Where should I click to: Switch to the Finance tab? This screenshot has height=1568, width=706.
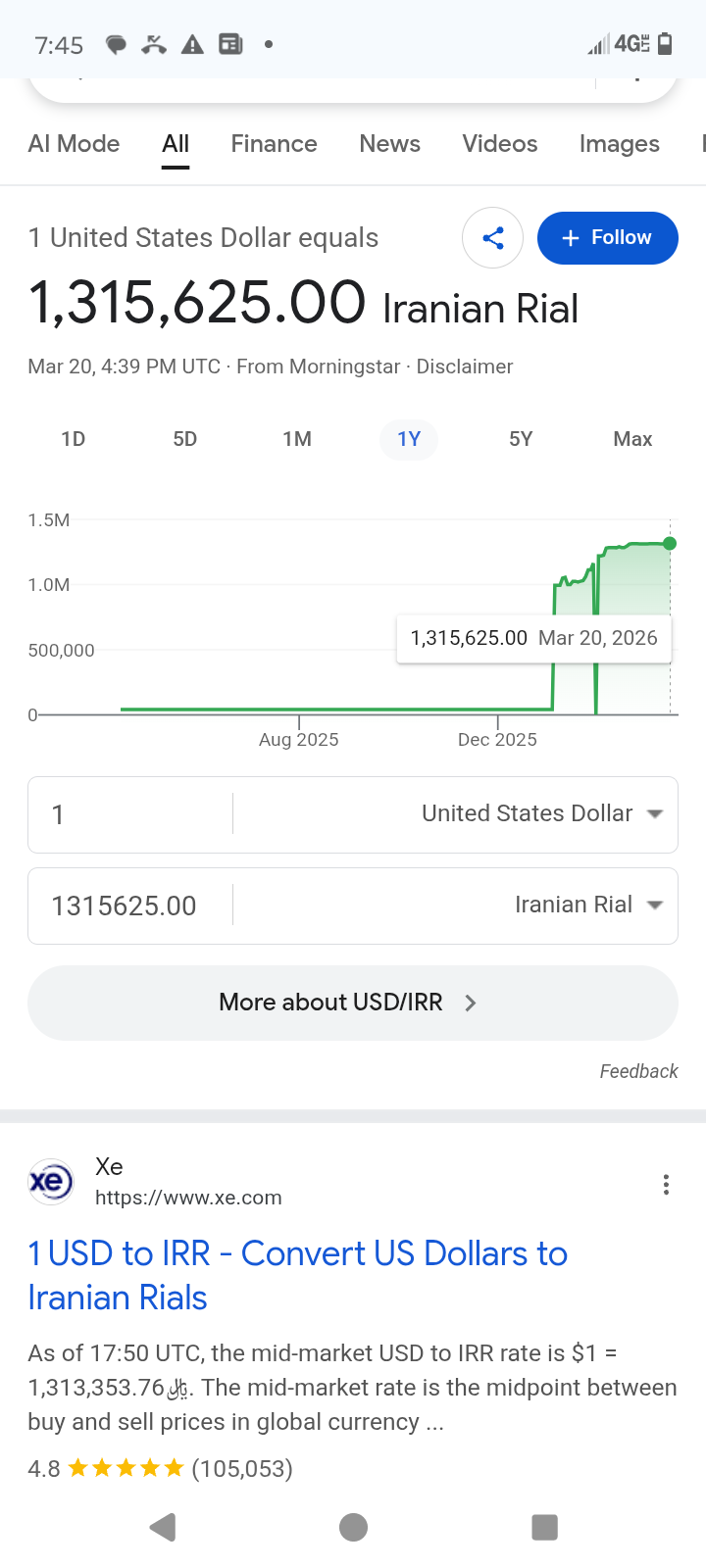pos(274,144)
